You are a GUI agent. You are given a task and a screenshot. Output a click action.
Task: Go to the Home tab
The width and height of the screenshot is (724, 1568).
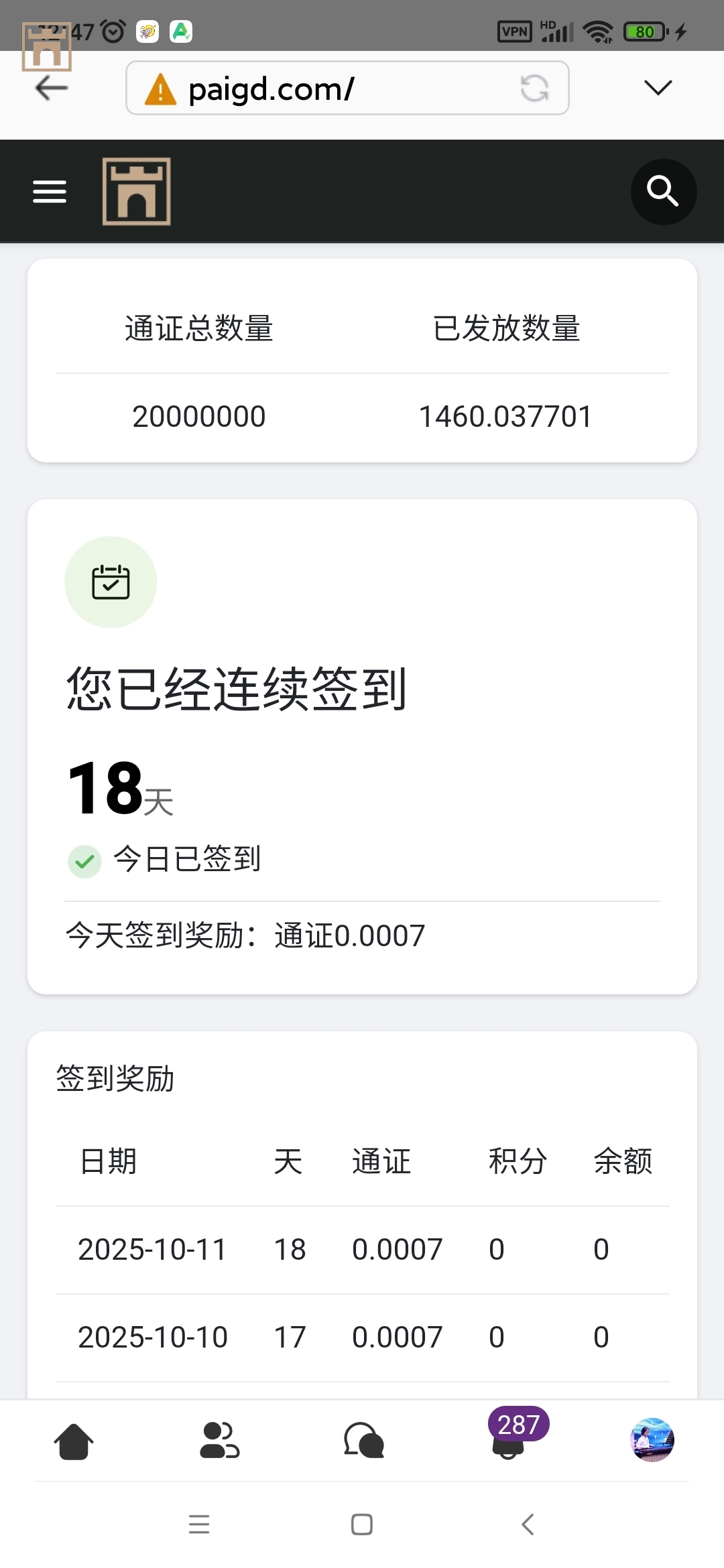click(74, 1441)
